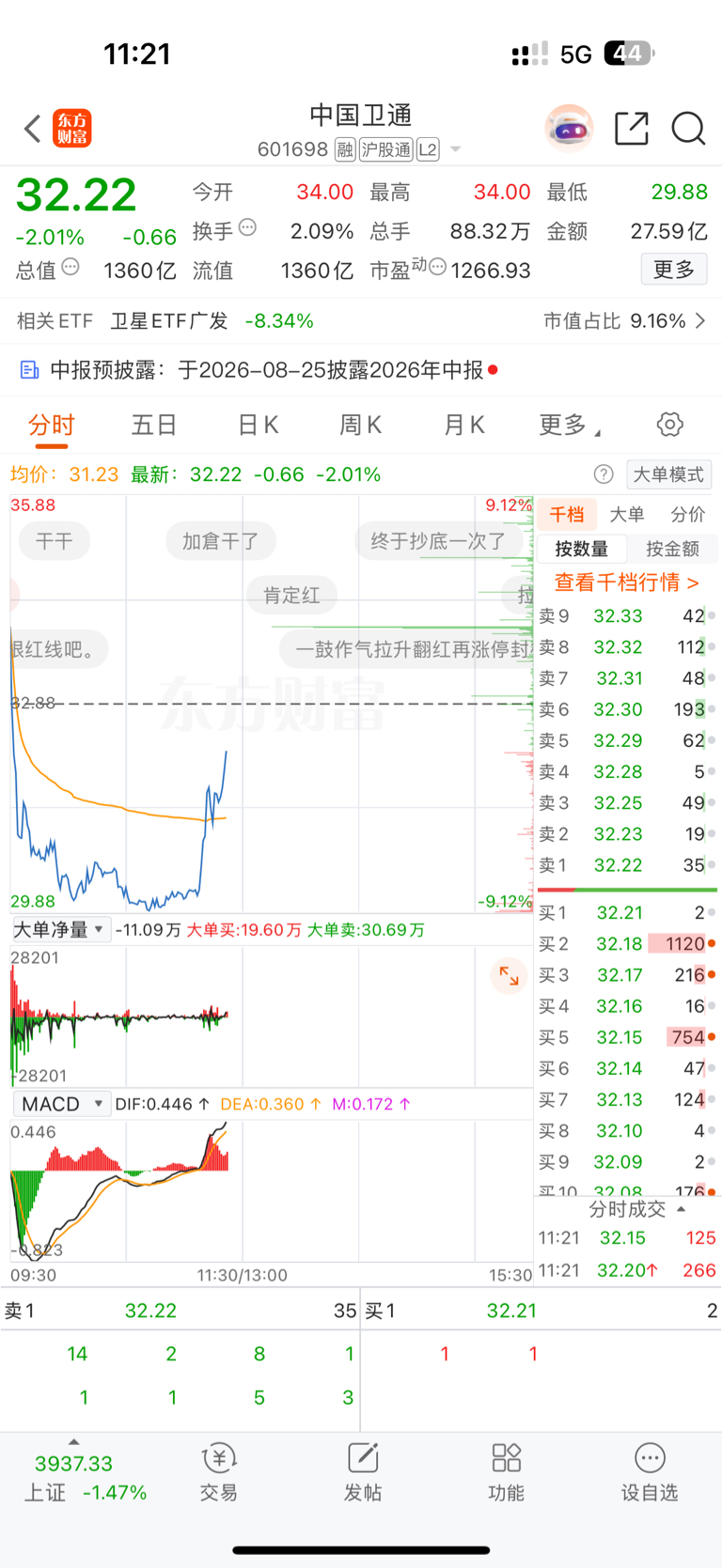Open the MACD indicator dropdown
This screenshot has height=1568, width=722.
click(x=62, y=1104)
